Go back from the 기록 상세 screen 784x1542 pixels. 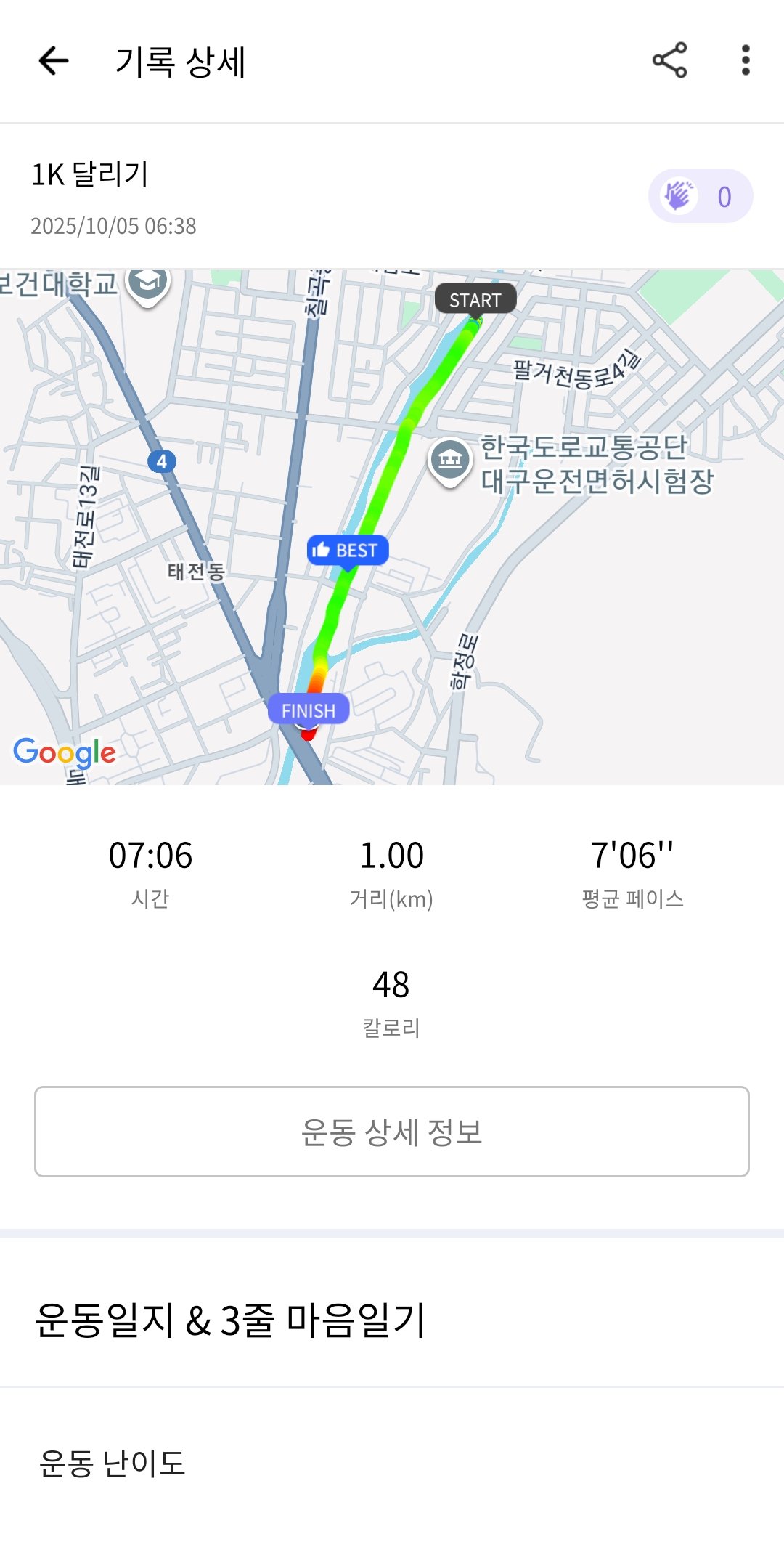[x=54, y=61]
